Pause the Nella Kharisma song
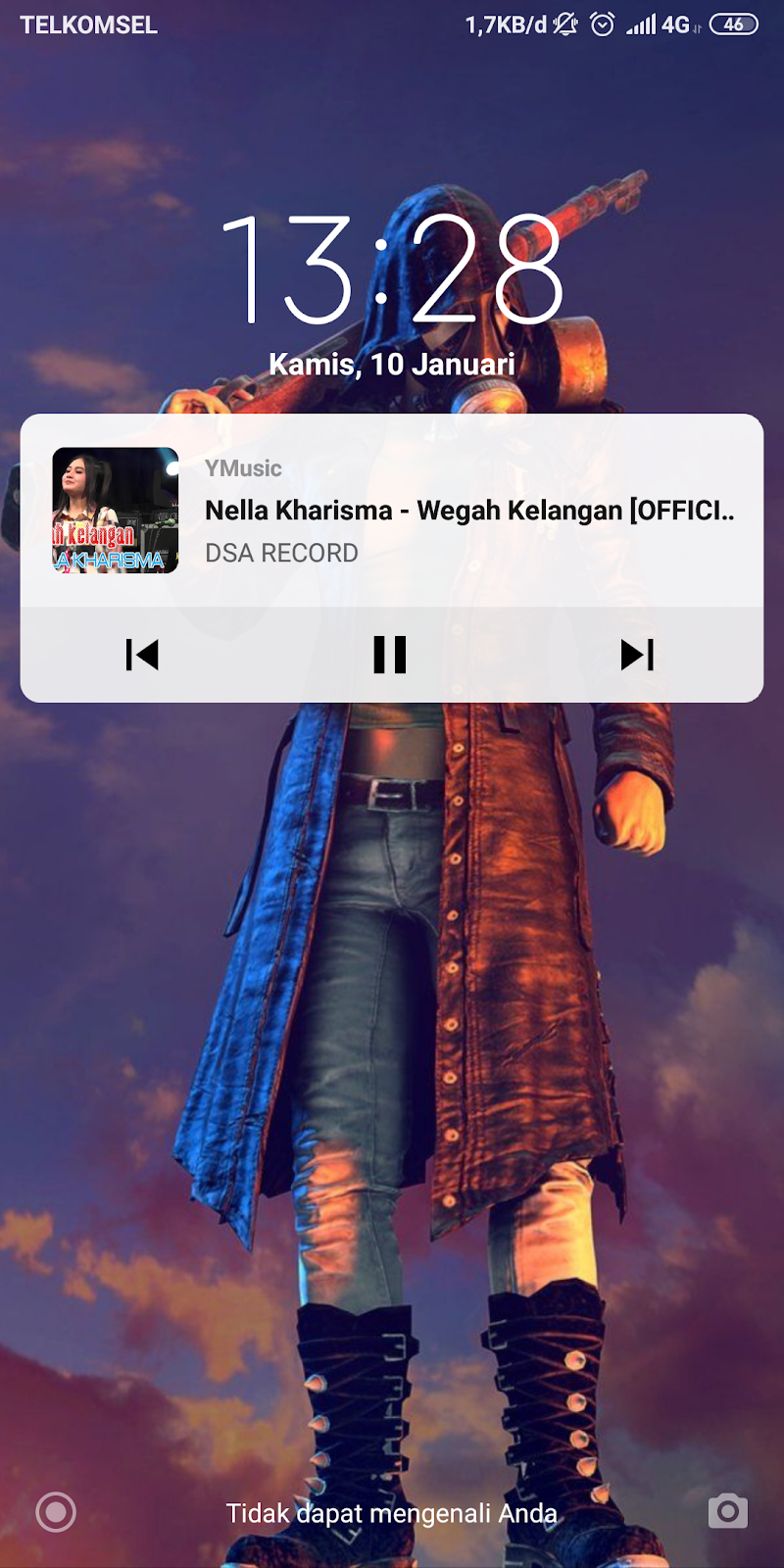This screenshot has width=784, height=1568. (x=390, y=655)
